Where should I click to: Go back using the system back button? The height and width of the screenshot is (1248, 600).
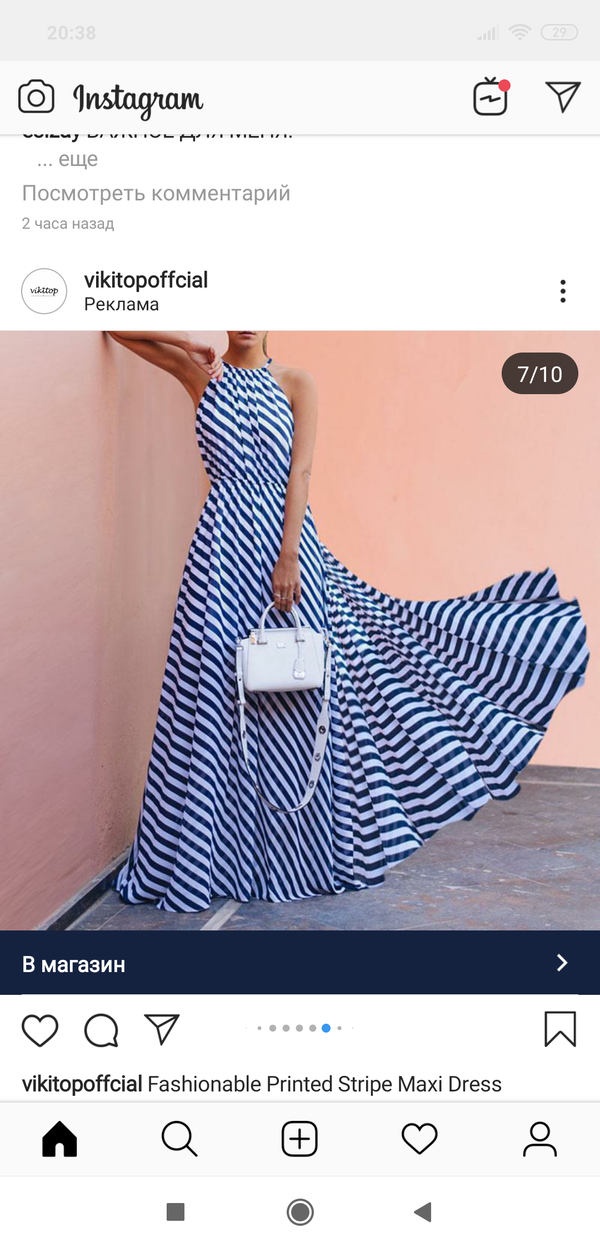pyautogui.click(x=422, y=1212)
